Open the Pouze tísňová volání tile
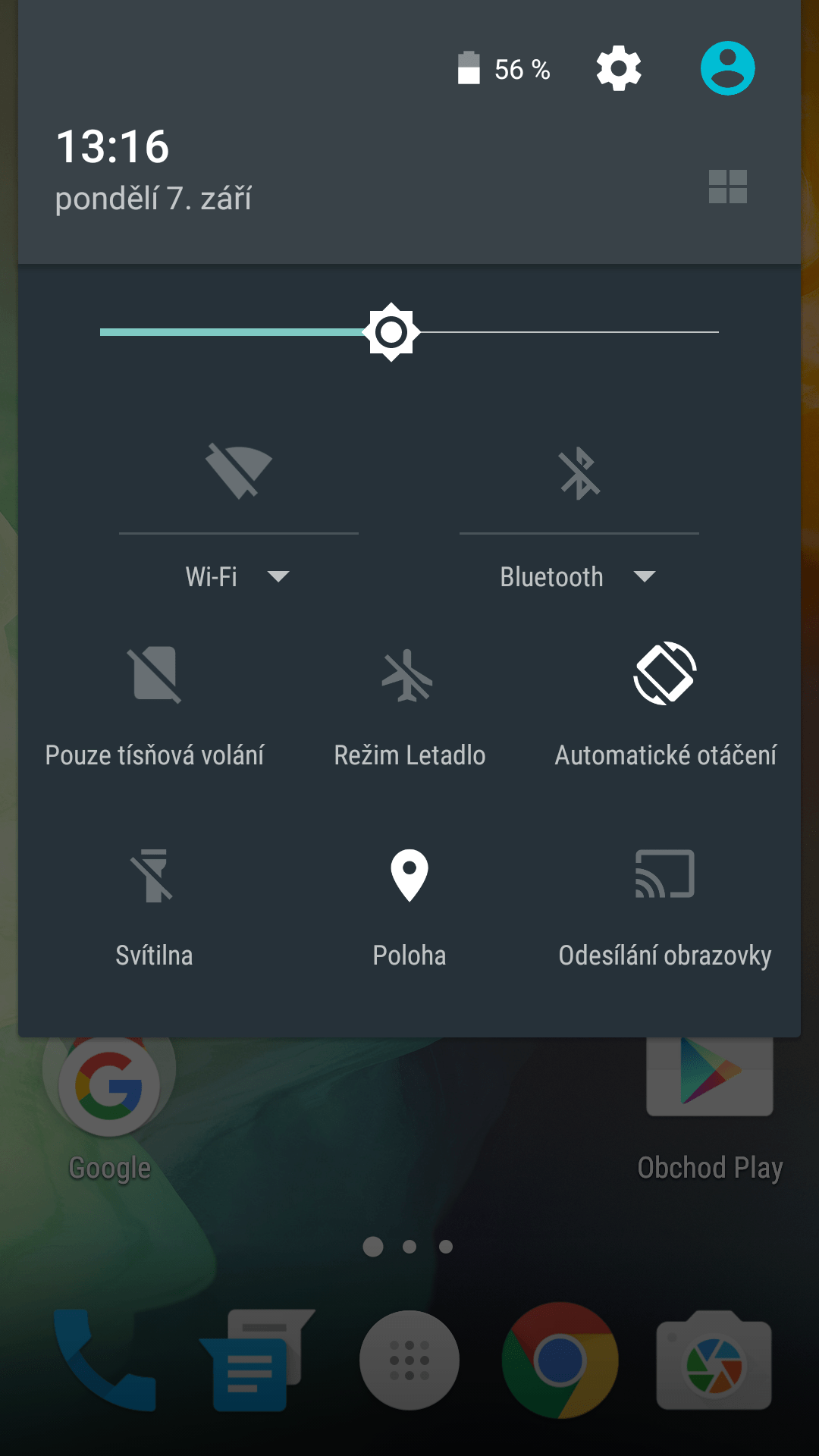Viewport: 819px width, 1456px height. point(155,705)
